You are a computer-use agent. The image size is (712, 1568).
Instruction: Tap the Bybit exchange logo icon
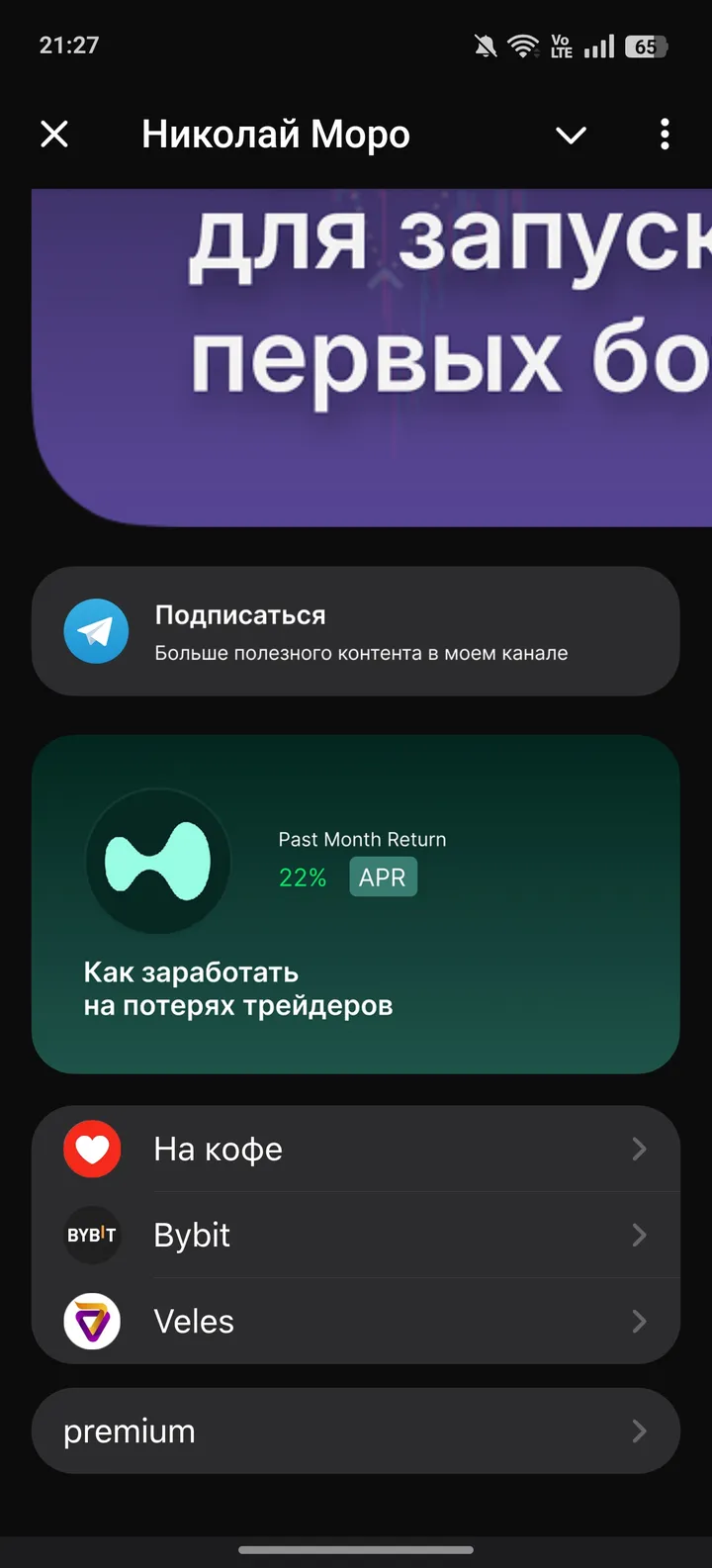[91, 1235]
